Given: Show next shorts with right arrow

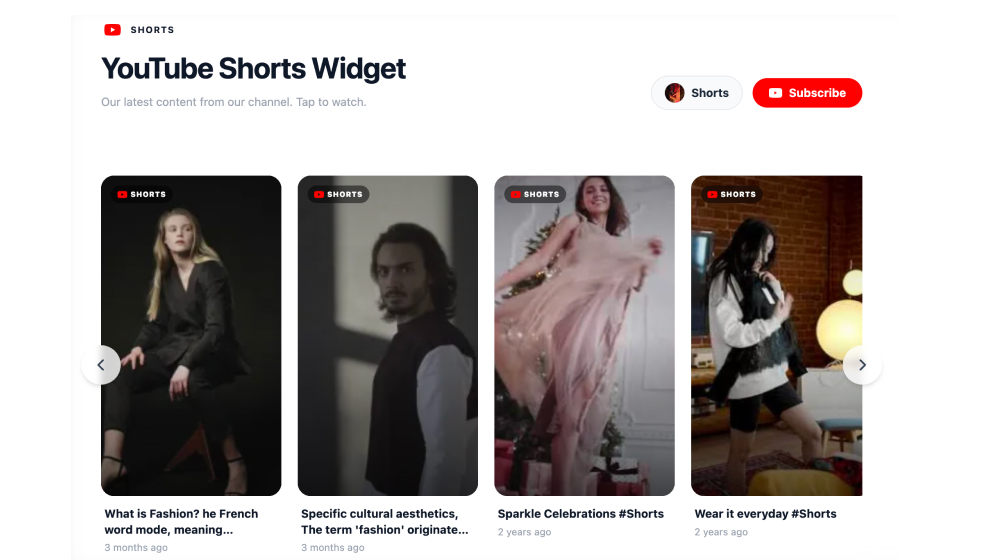Looking at the screenshot, I should coord(862,365).
